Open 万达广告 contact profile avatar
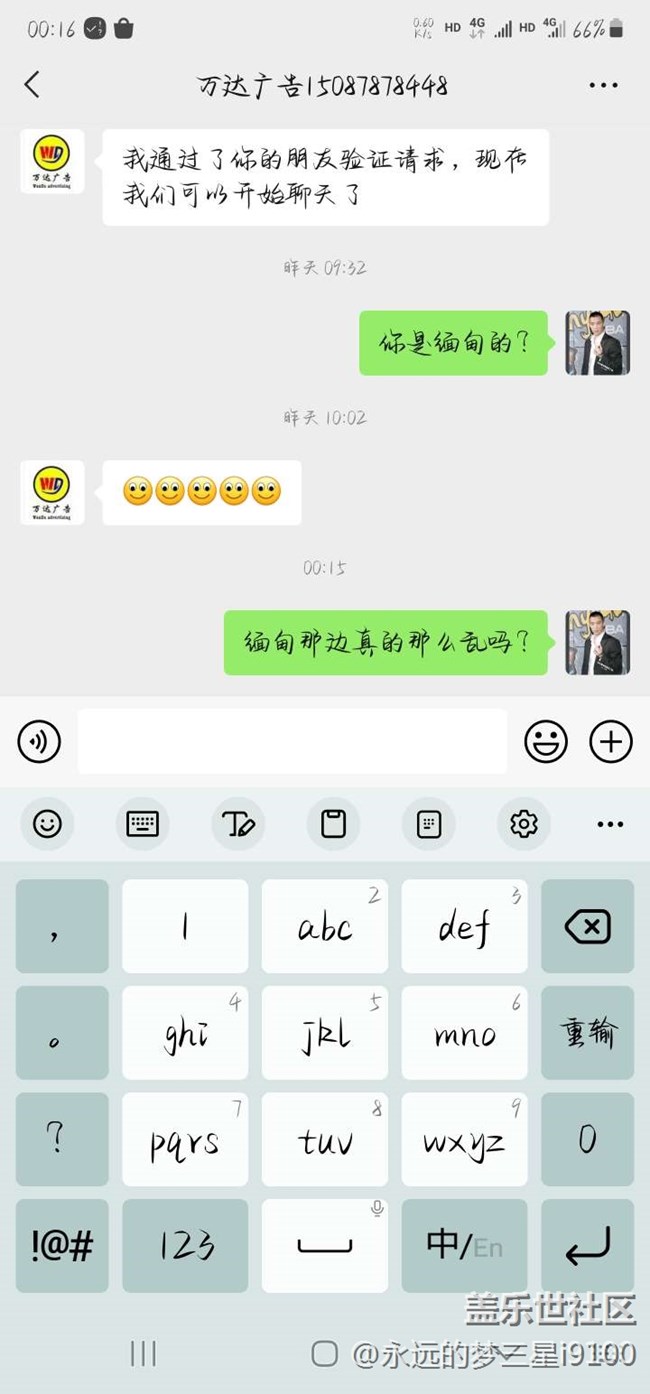The height and width of the screenshot is (1394, 650). 52,161
